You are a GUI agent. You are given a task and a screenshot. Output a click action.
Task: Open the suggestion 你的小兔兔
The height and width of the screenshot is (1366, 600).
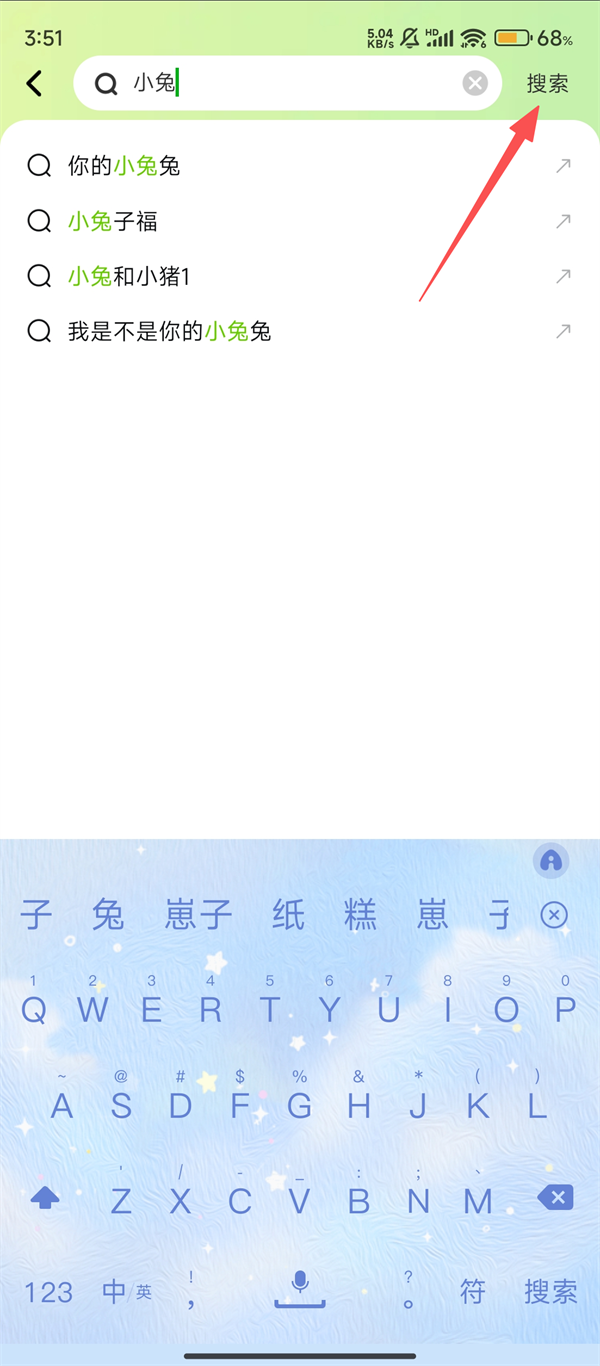[x=124, y=166]
